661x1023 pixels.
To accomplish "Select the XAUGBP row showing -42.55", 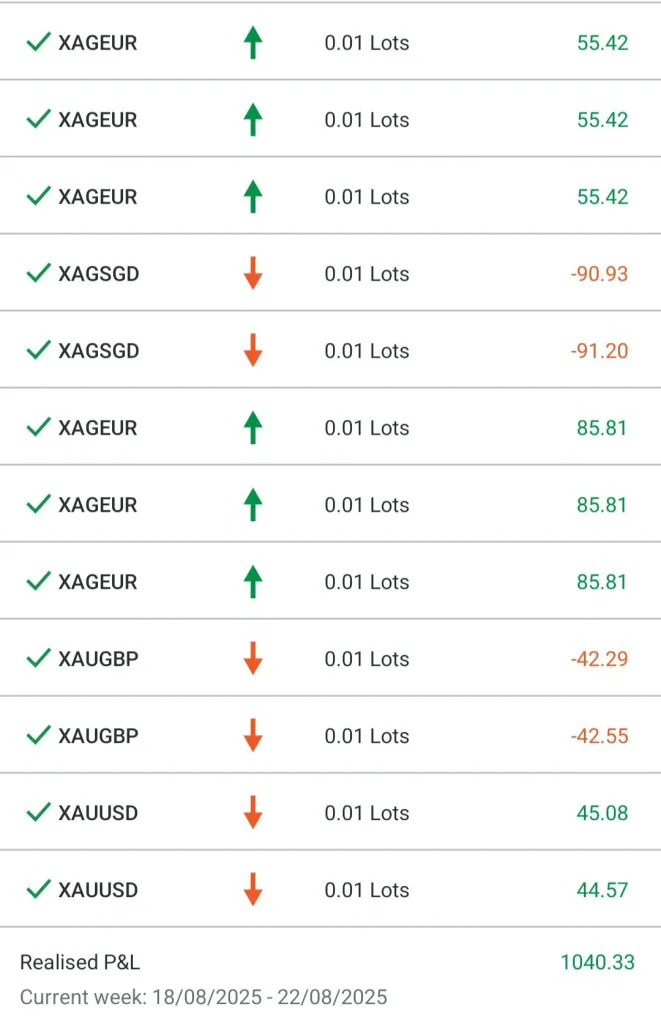I will click(x=330, y=736).
